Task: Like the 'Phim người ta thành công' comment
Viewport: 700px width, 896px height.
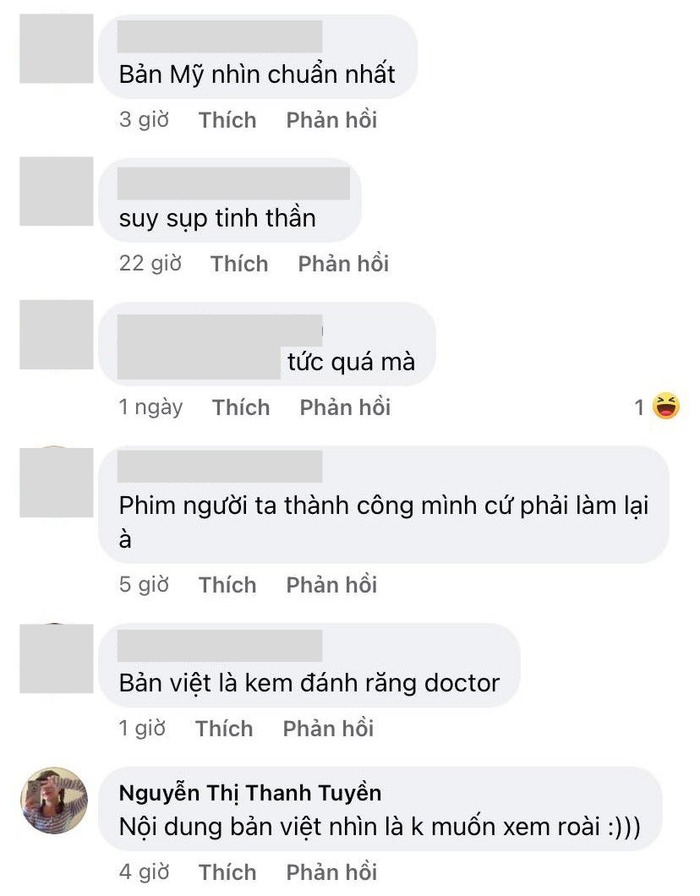Action: [227, 584]
